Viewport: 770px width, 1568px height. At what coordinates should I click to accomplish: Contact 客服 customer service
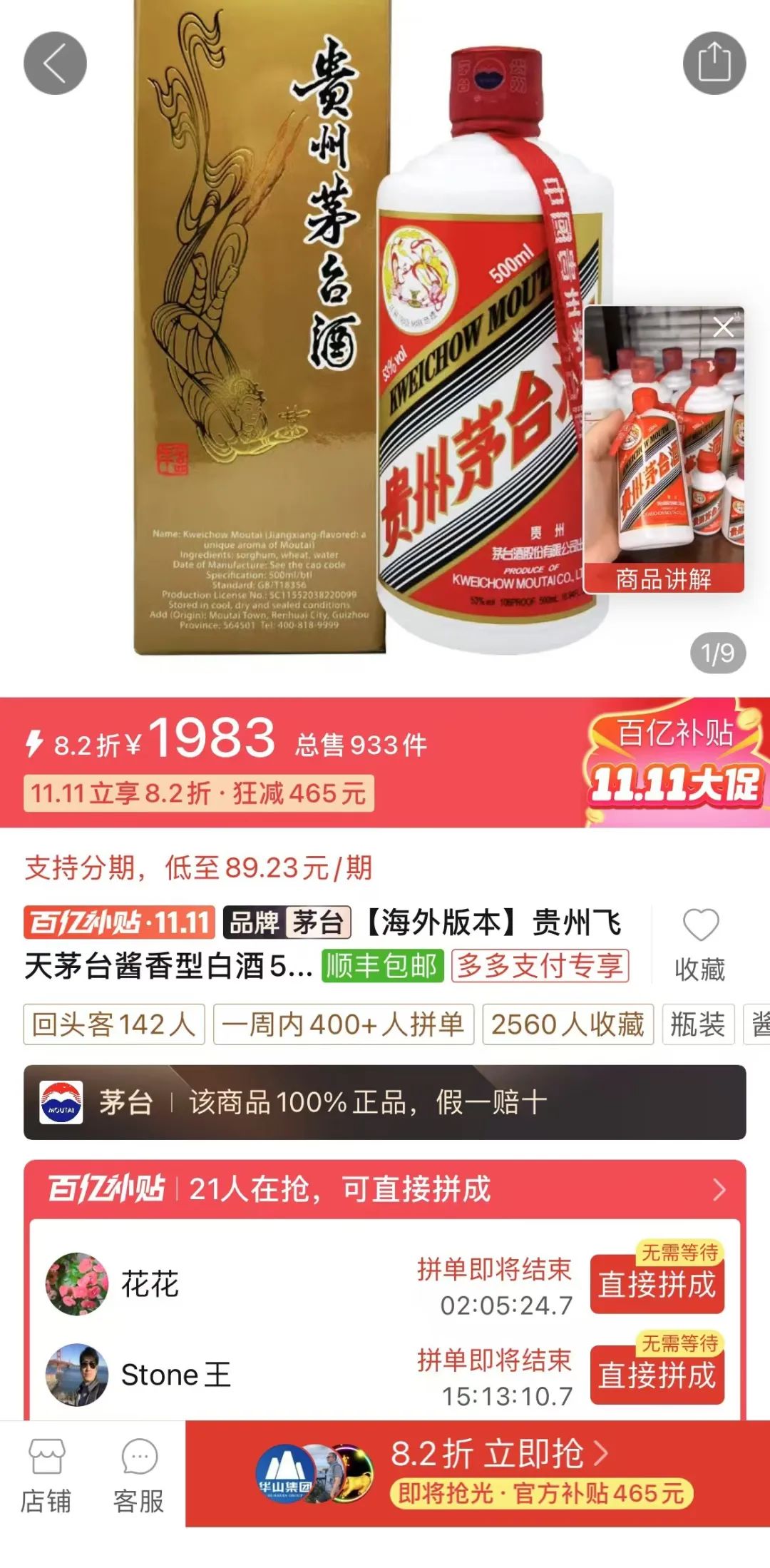pos(139,1475)
